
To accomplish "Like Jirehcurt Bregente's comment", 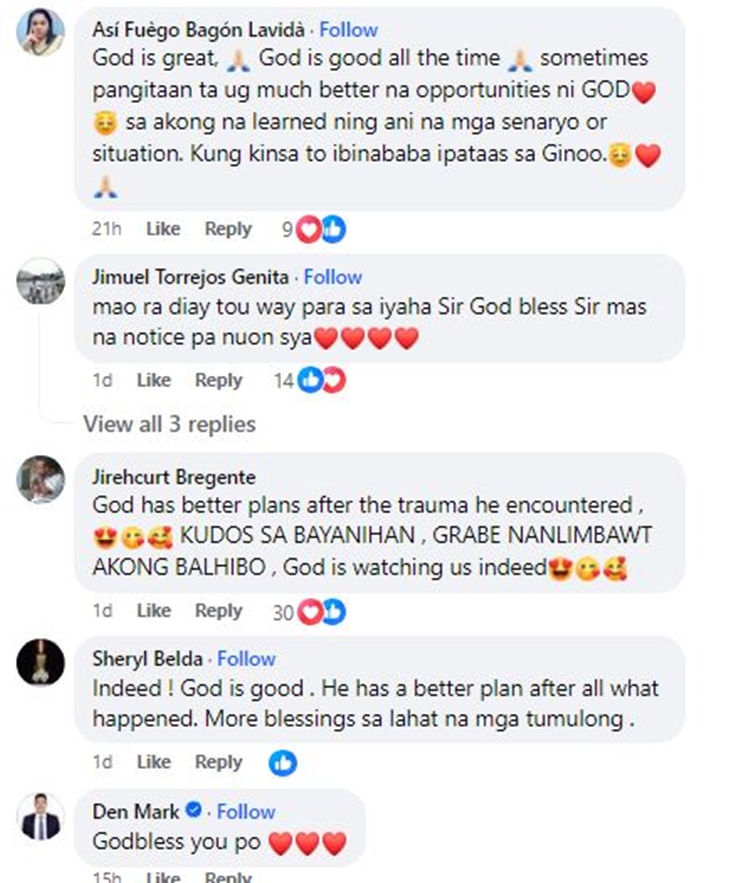I will point(154,610).
